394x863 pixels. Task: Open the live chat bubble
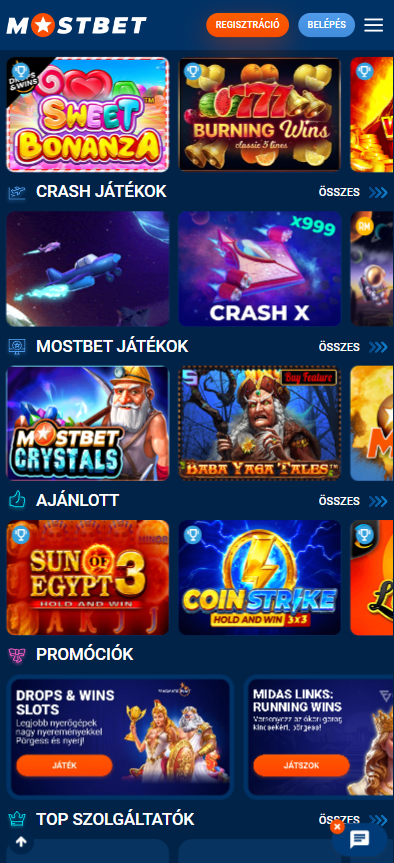click(360, 840)
